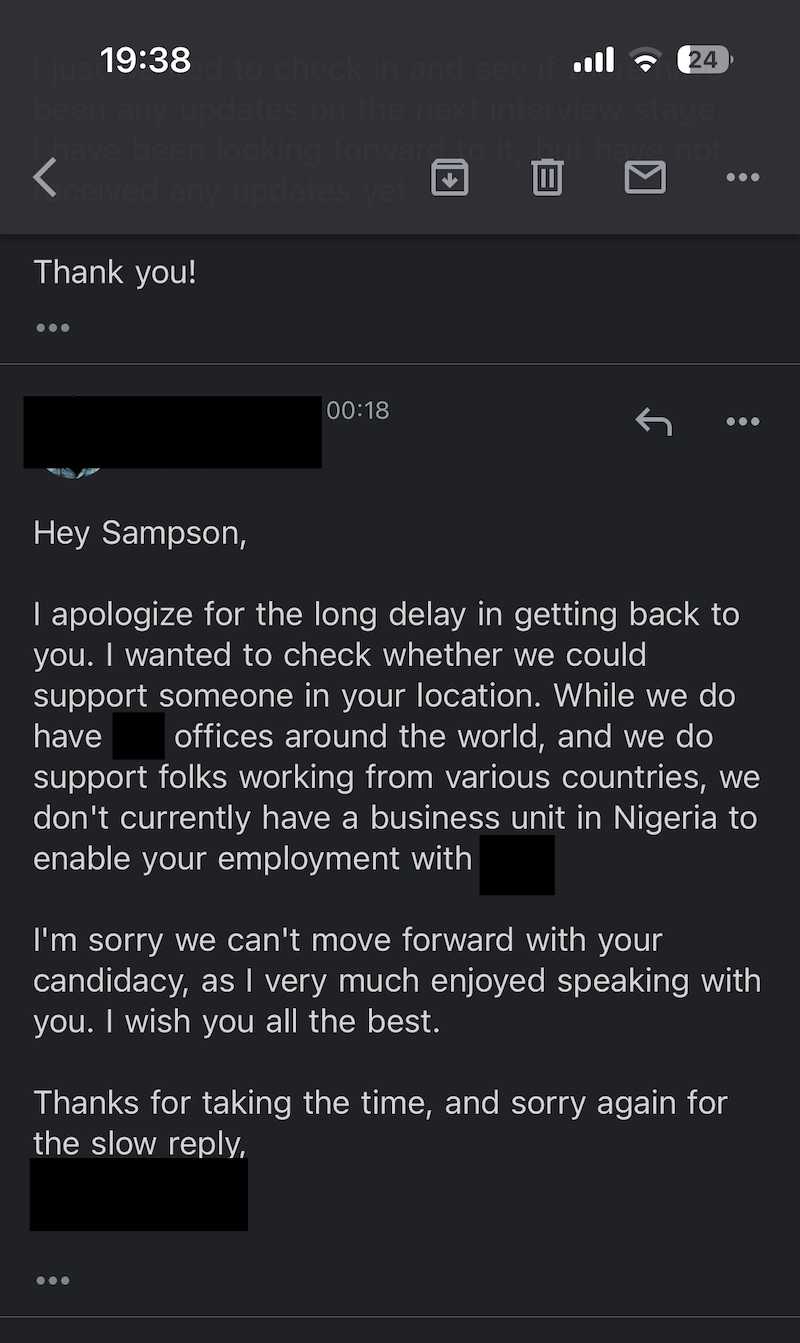Reply to the message received at 00:18
Screen dimensions: 800x1343
654,422
